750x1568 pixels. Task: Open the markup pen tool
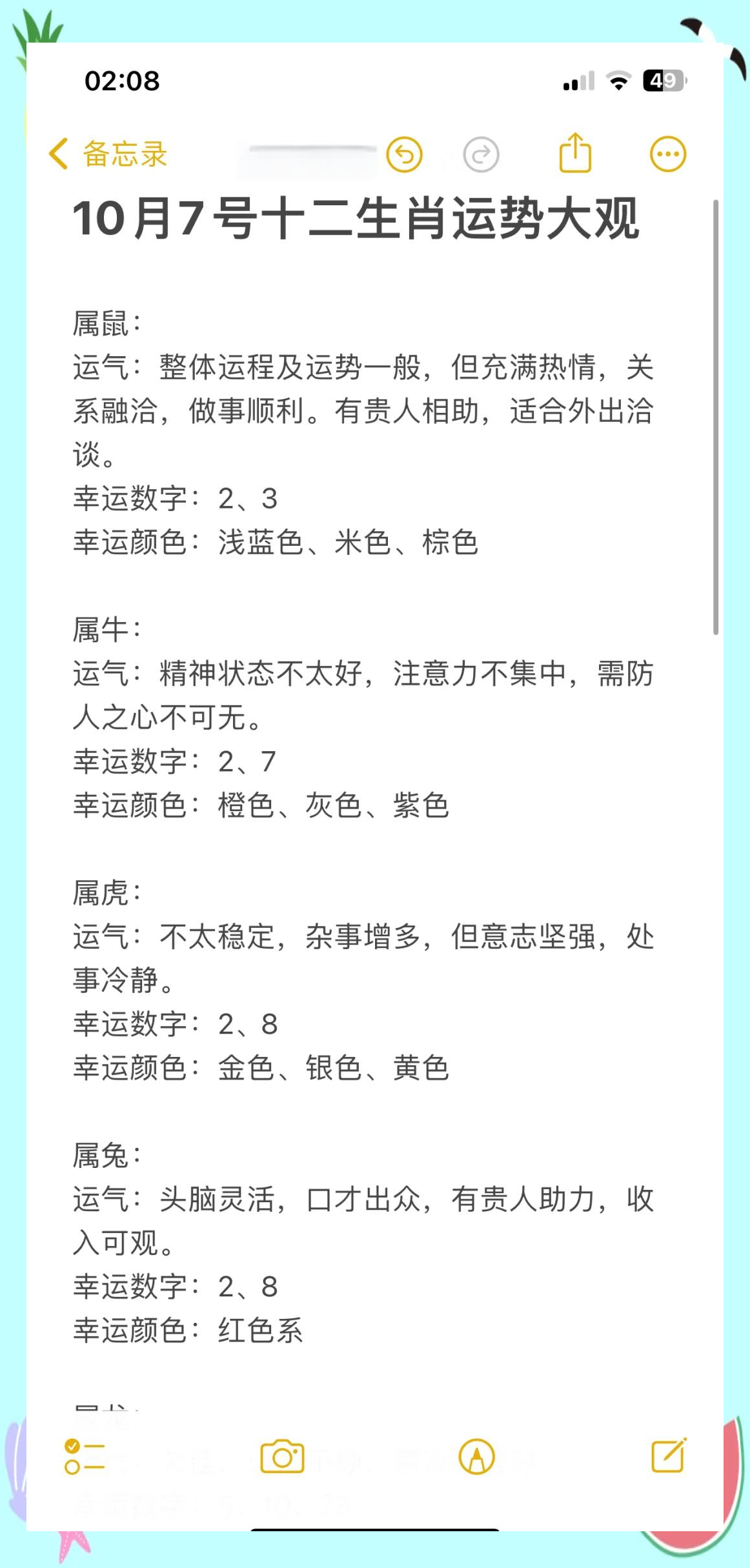[x=477, y=1457]
